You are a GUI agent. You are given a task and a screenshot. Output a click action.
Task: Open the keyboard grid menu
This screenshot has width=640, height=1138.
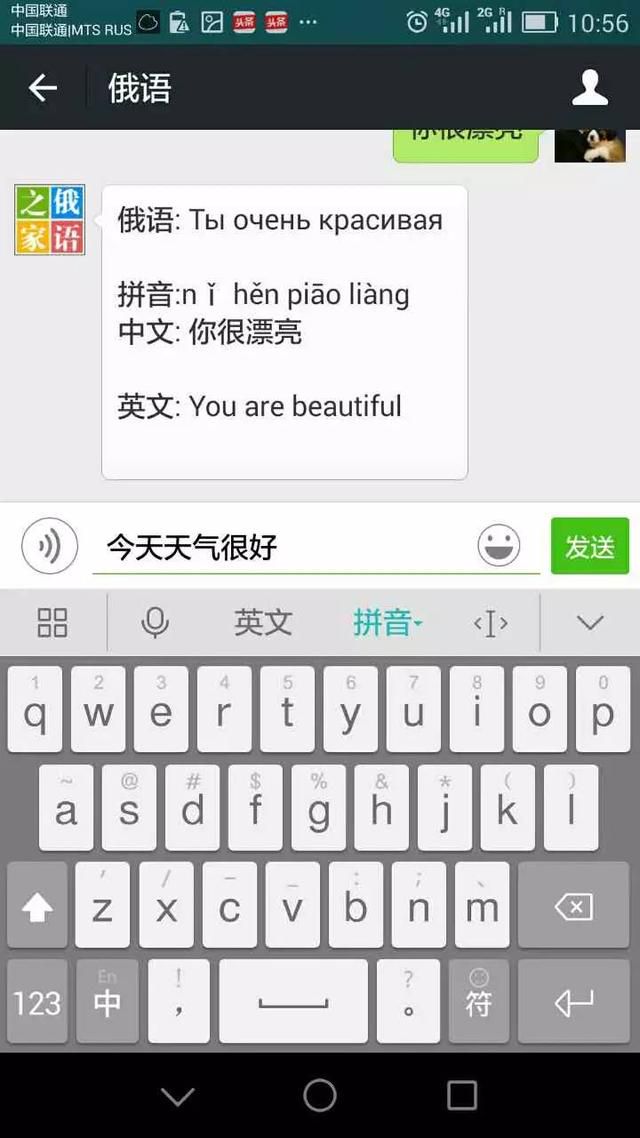coord(52,623)
